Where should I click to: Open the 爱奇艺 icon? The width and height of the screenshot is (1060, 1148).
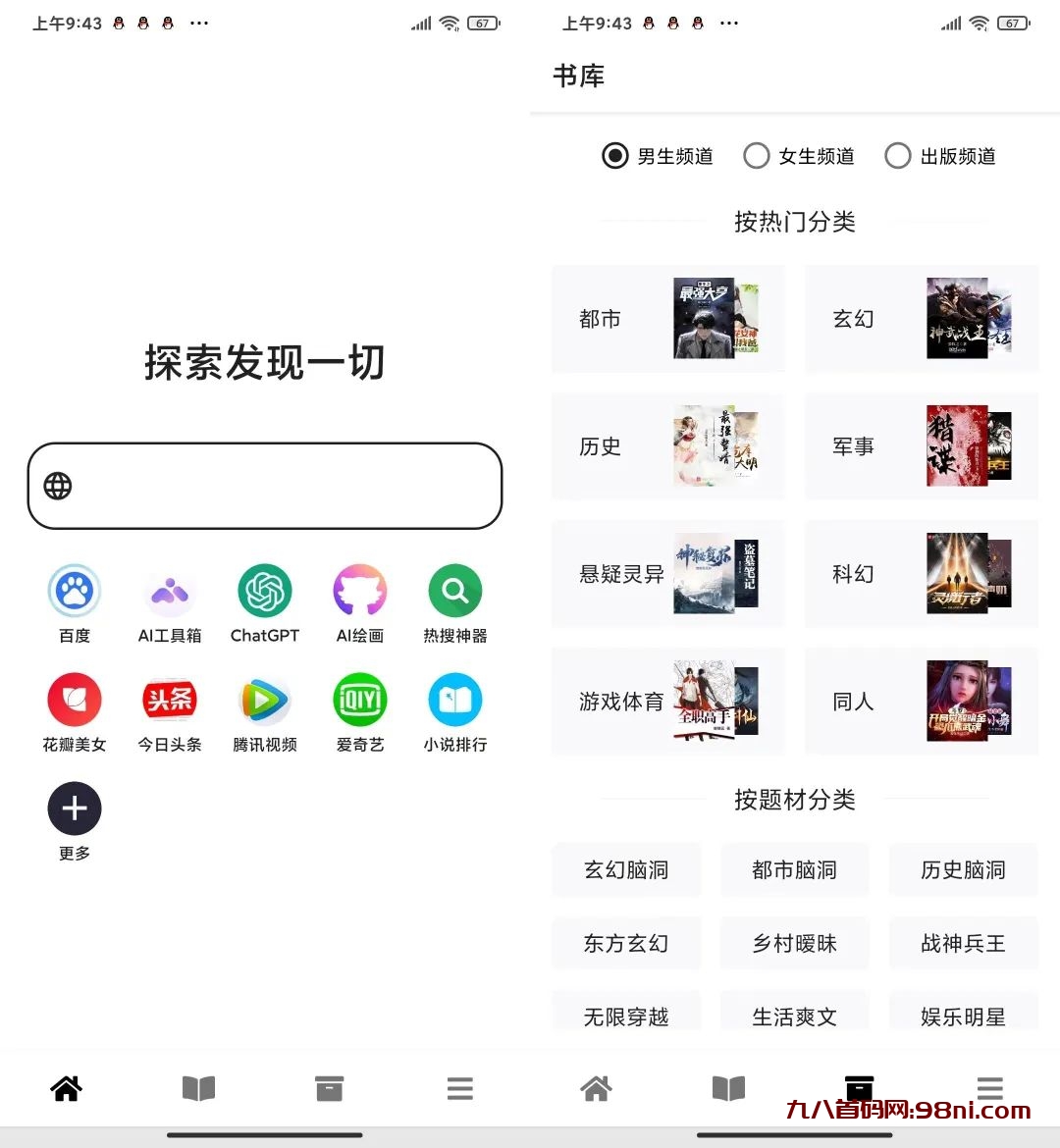[359, 699]
